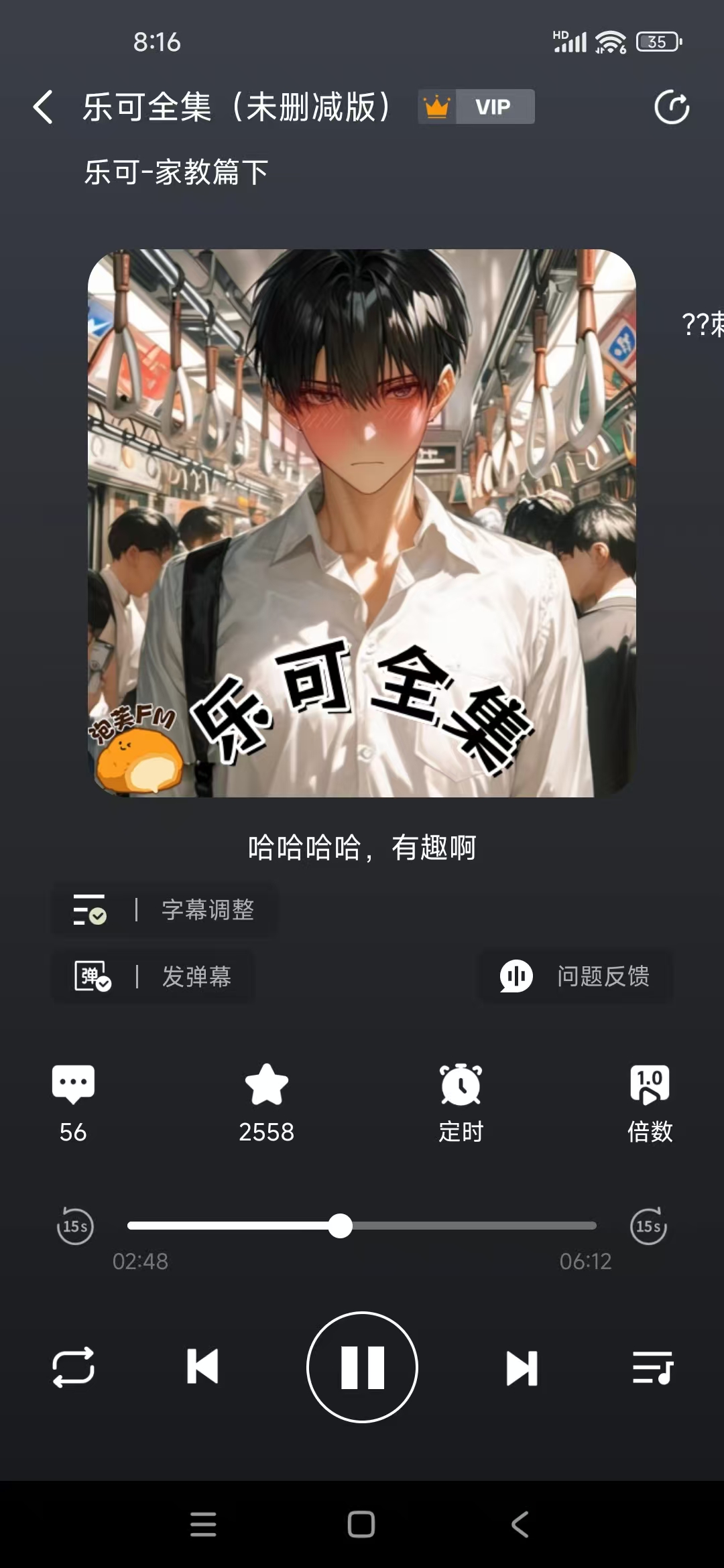Toggle the repeat playback mode

tap(75, 1367)
